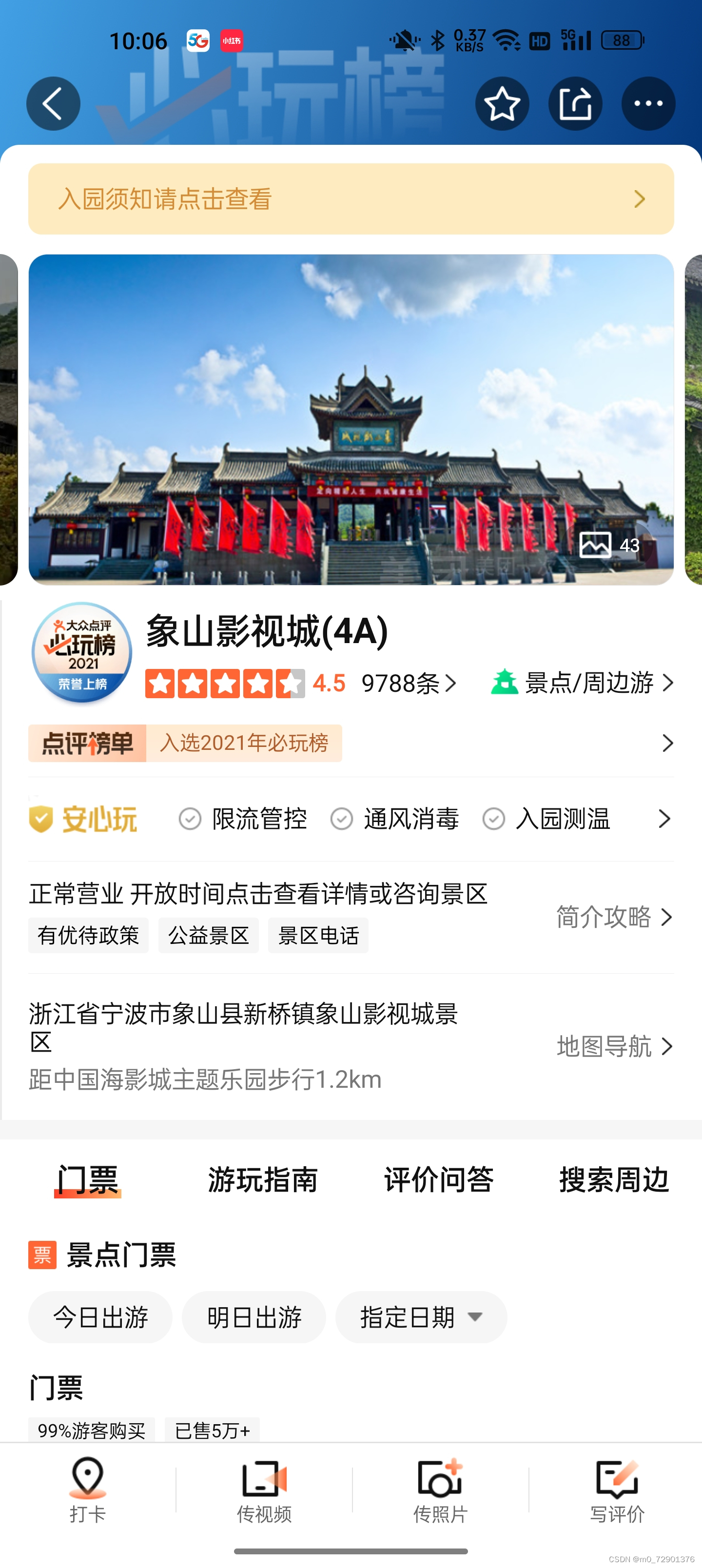This screenshot has height=1568, width=702.
Task: Open the main photo of 象山影视城
Action: 351,419
